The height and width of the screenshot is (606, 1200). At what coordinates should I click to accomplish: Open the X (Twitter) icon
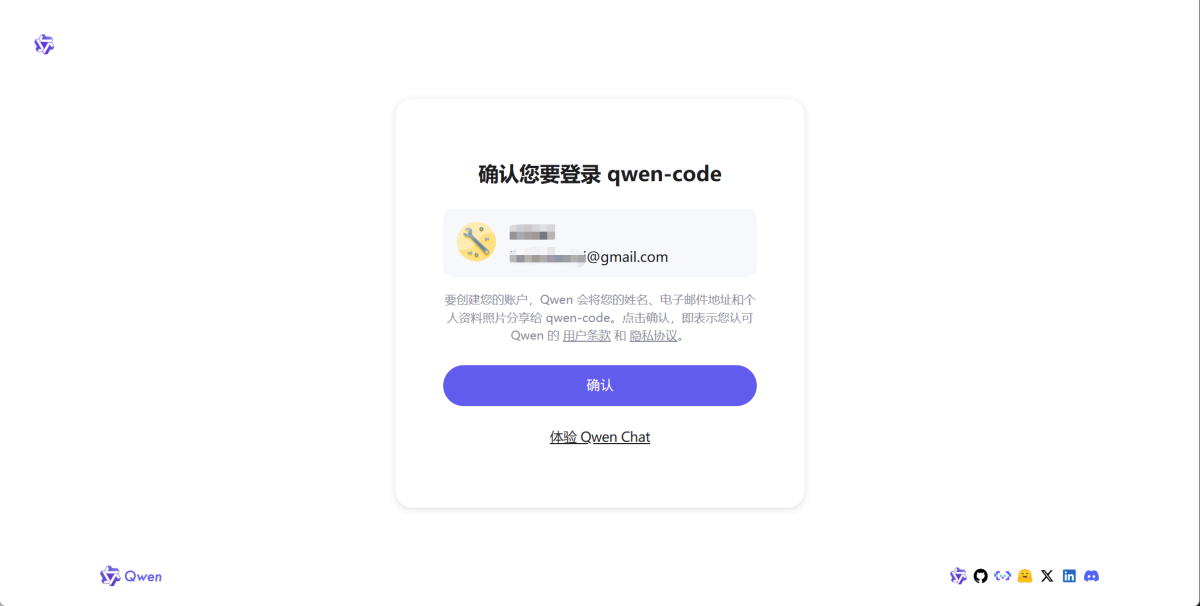[x=1047, y=576]
